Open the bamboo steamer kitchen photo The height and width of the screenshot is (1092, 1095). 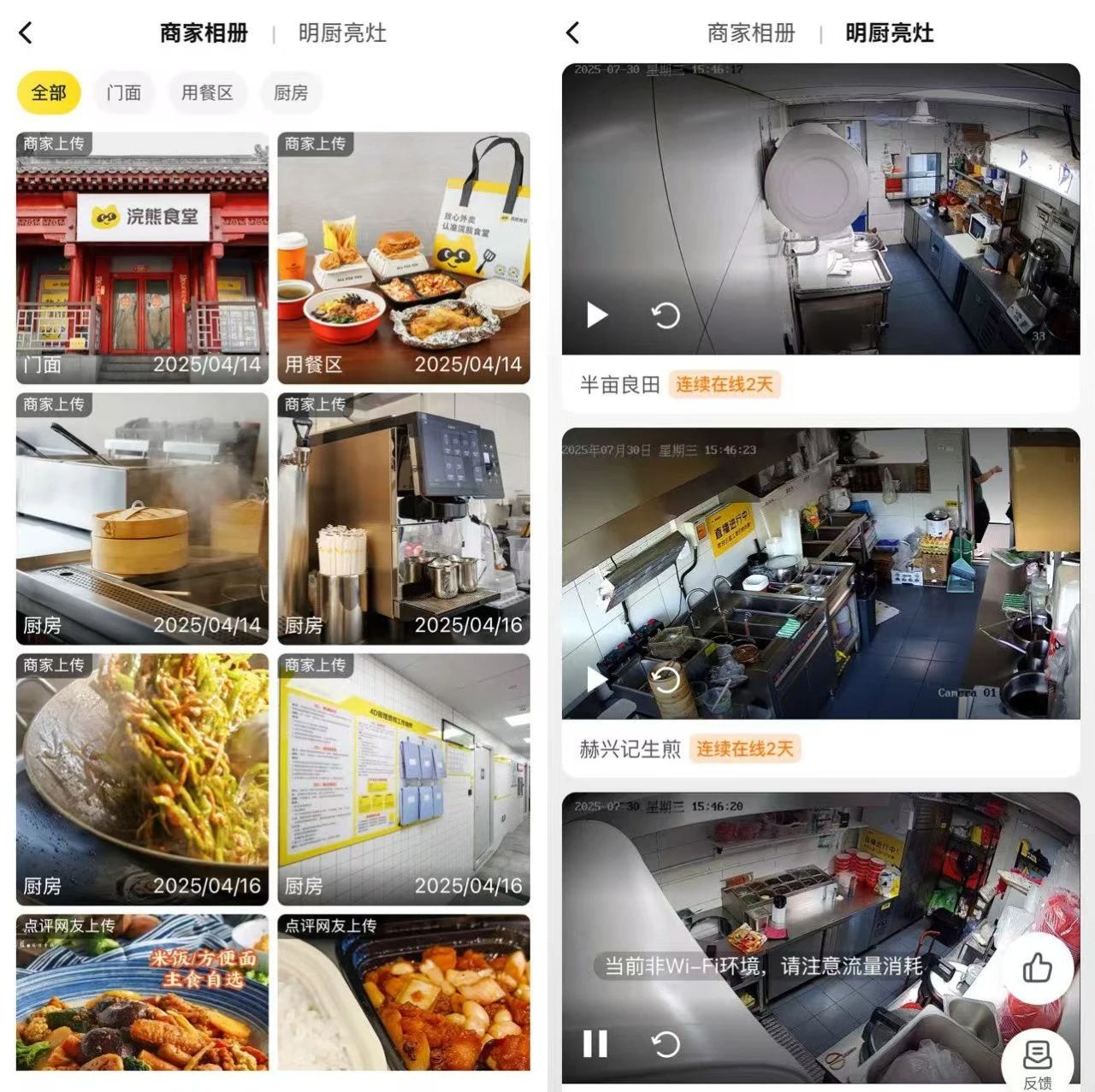pyautogui.click(x=142, y=518)
